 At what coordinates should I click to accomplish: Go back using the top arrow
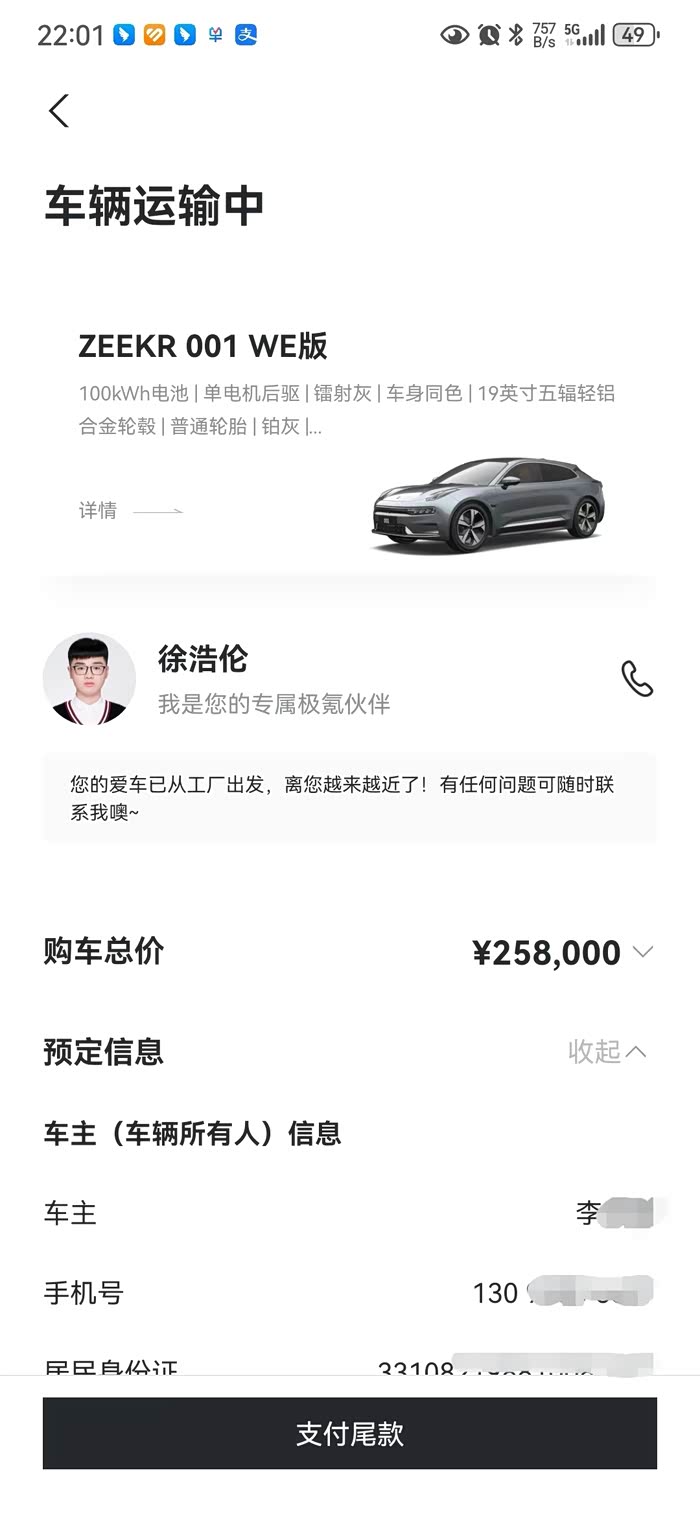(59, 111)
